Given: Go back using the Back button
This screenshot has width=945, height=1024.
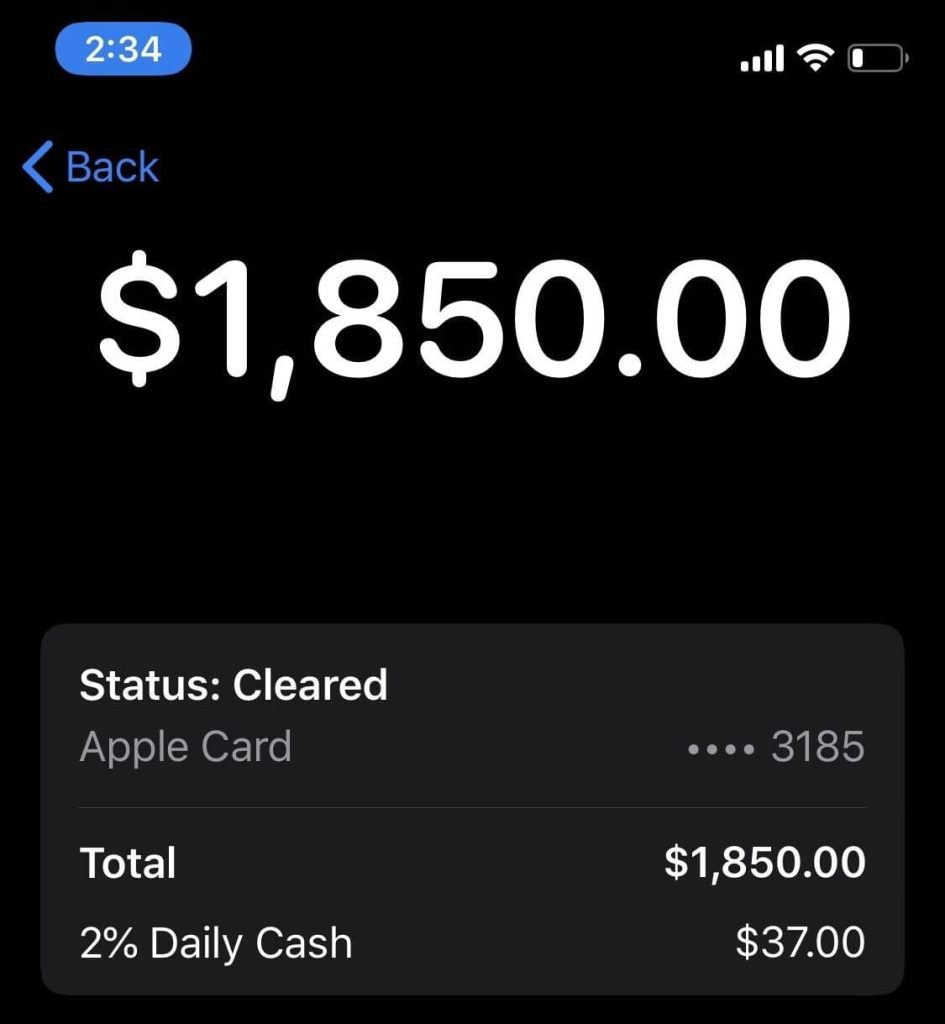Looking at the screenshot, I should coord(91,167).
